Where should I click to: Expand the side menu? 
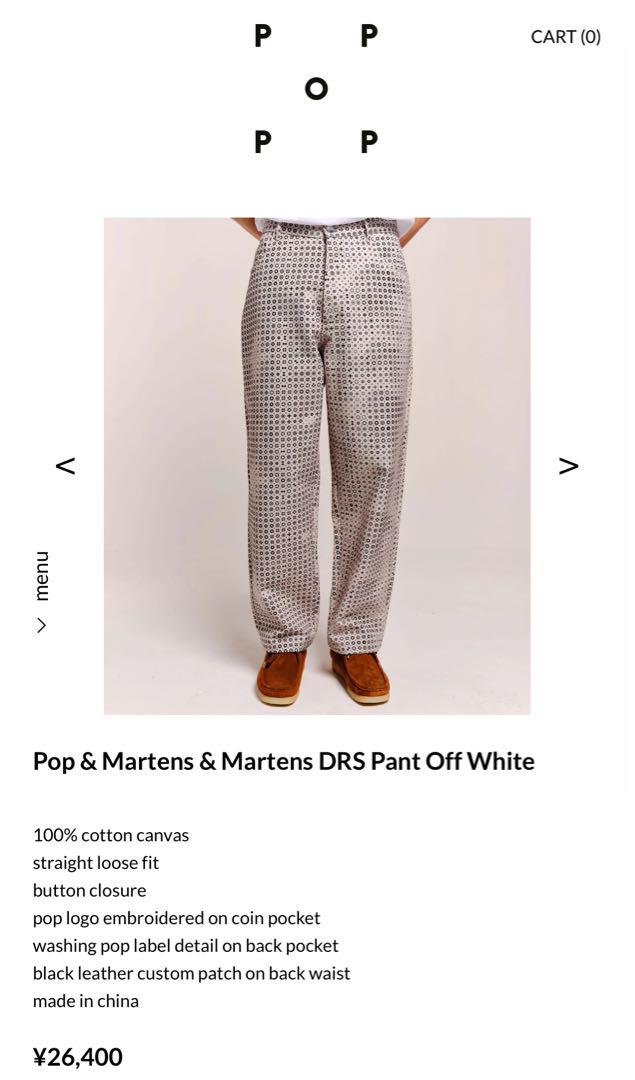[42, 591]
